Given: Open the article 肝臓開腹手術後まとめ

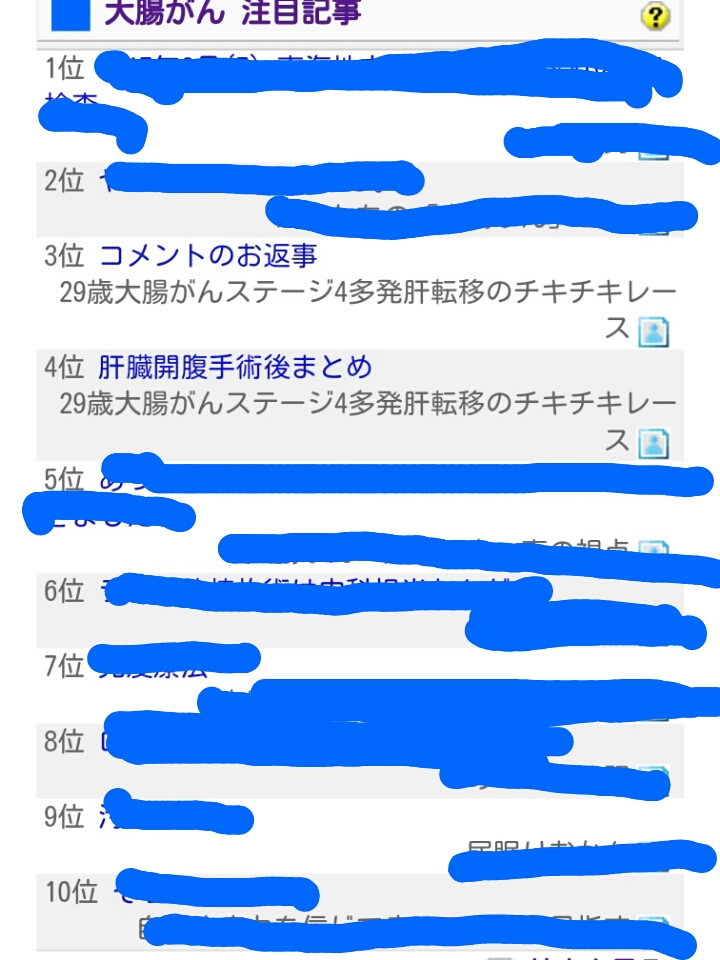Looking at the screenshot, I should pos(235,367).
